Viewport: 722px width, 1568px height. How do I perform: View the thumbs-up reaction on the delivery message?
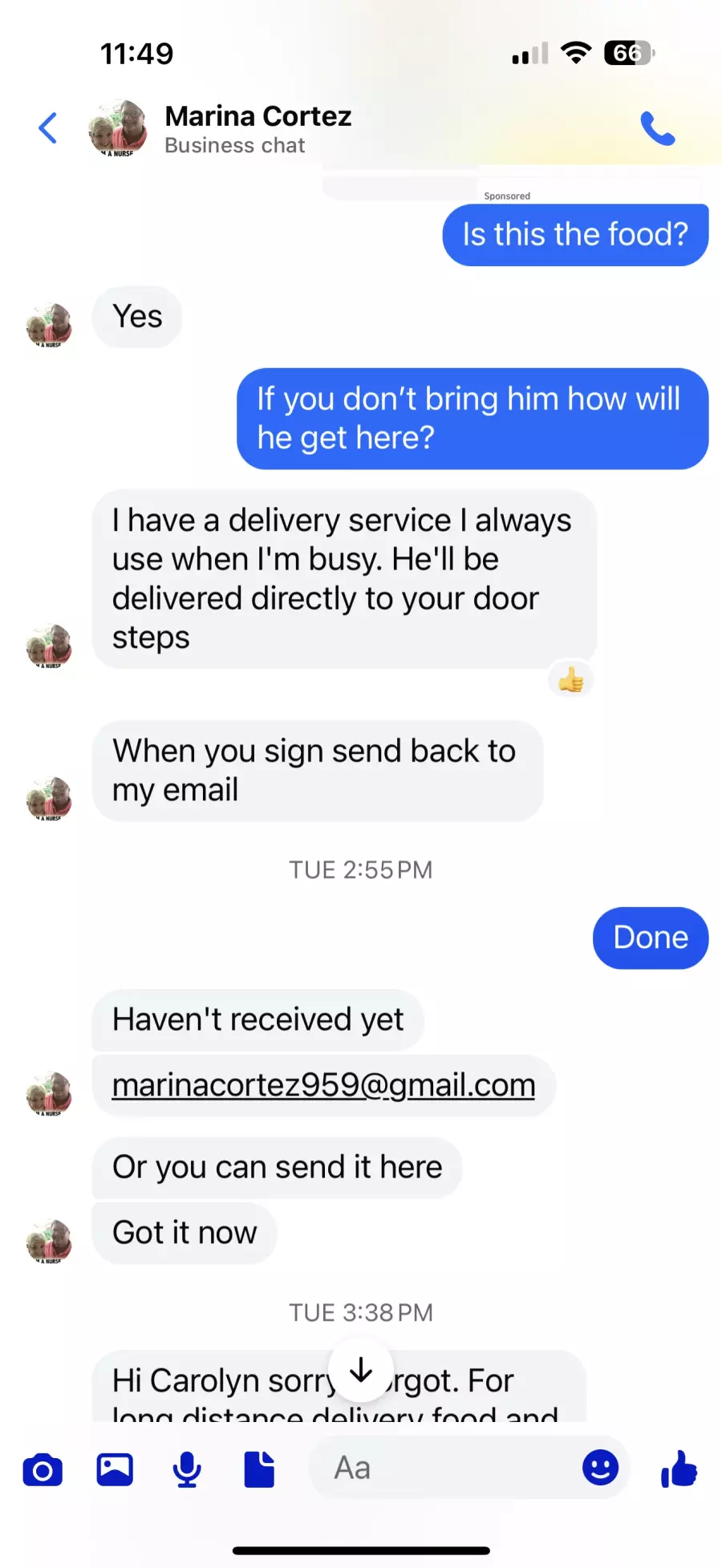coord(571,681)
